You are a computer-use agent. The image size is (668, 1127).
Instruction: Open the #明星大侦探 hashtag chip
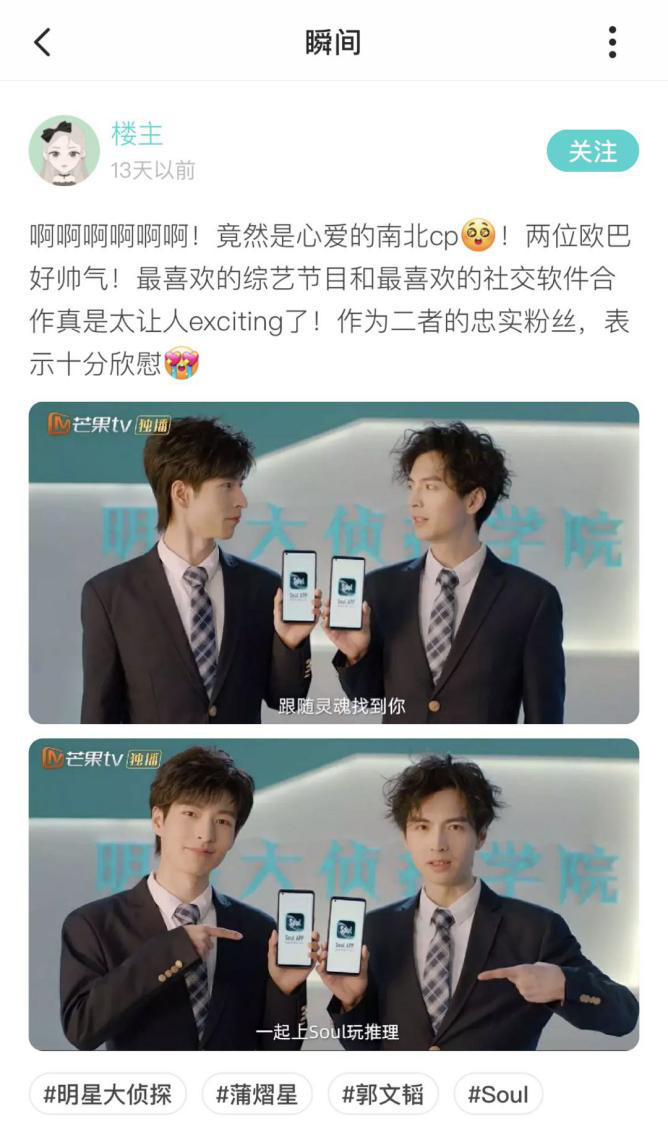coord(108,1094)
